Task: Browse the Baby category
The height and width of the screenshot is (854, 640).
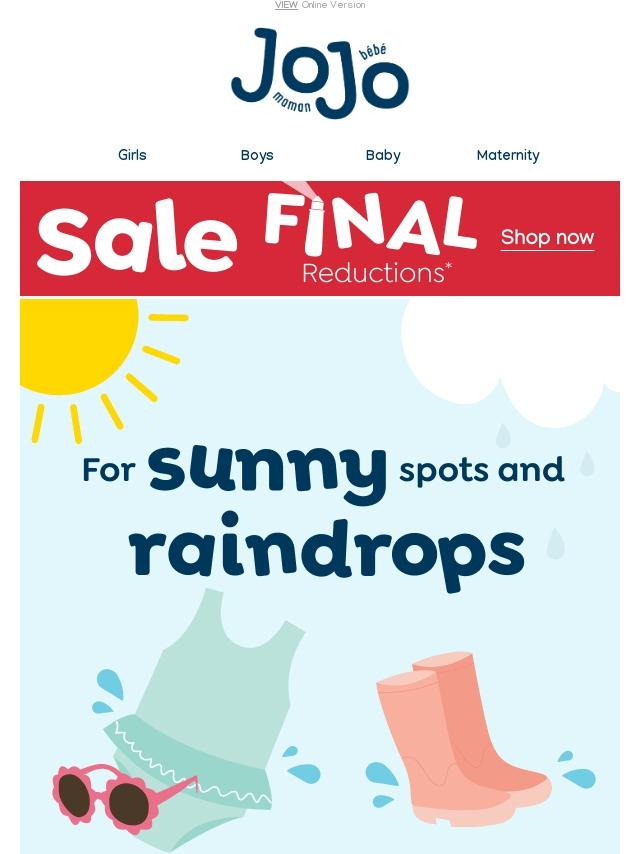Action: (x=383, y=155)
